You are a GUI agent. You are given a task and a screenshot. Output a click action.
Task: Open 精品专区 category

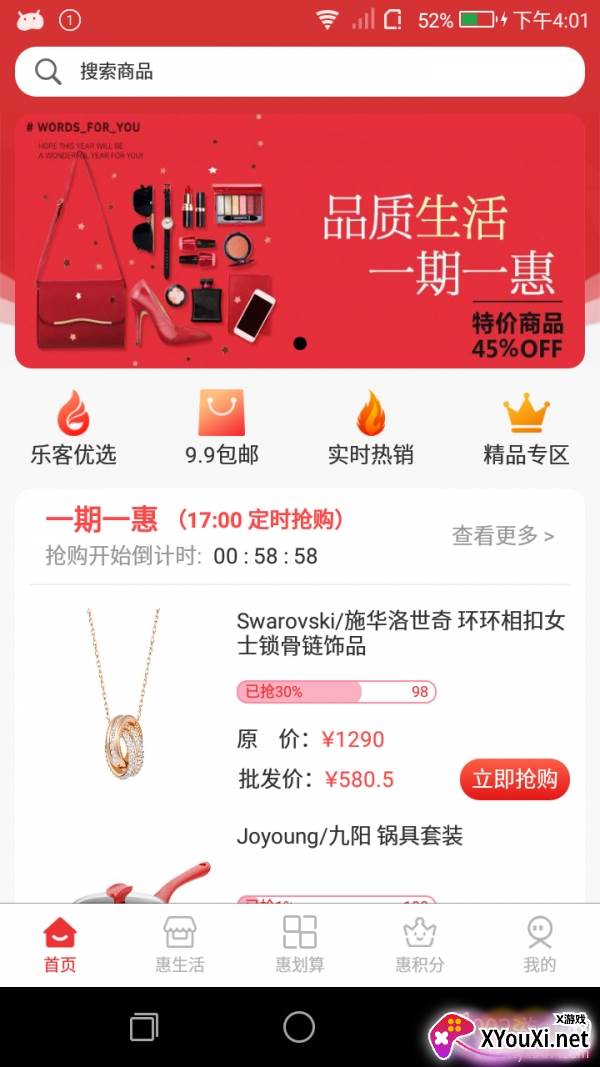[x=526, y=427]
